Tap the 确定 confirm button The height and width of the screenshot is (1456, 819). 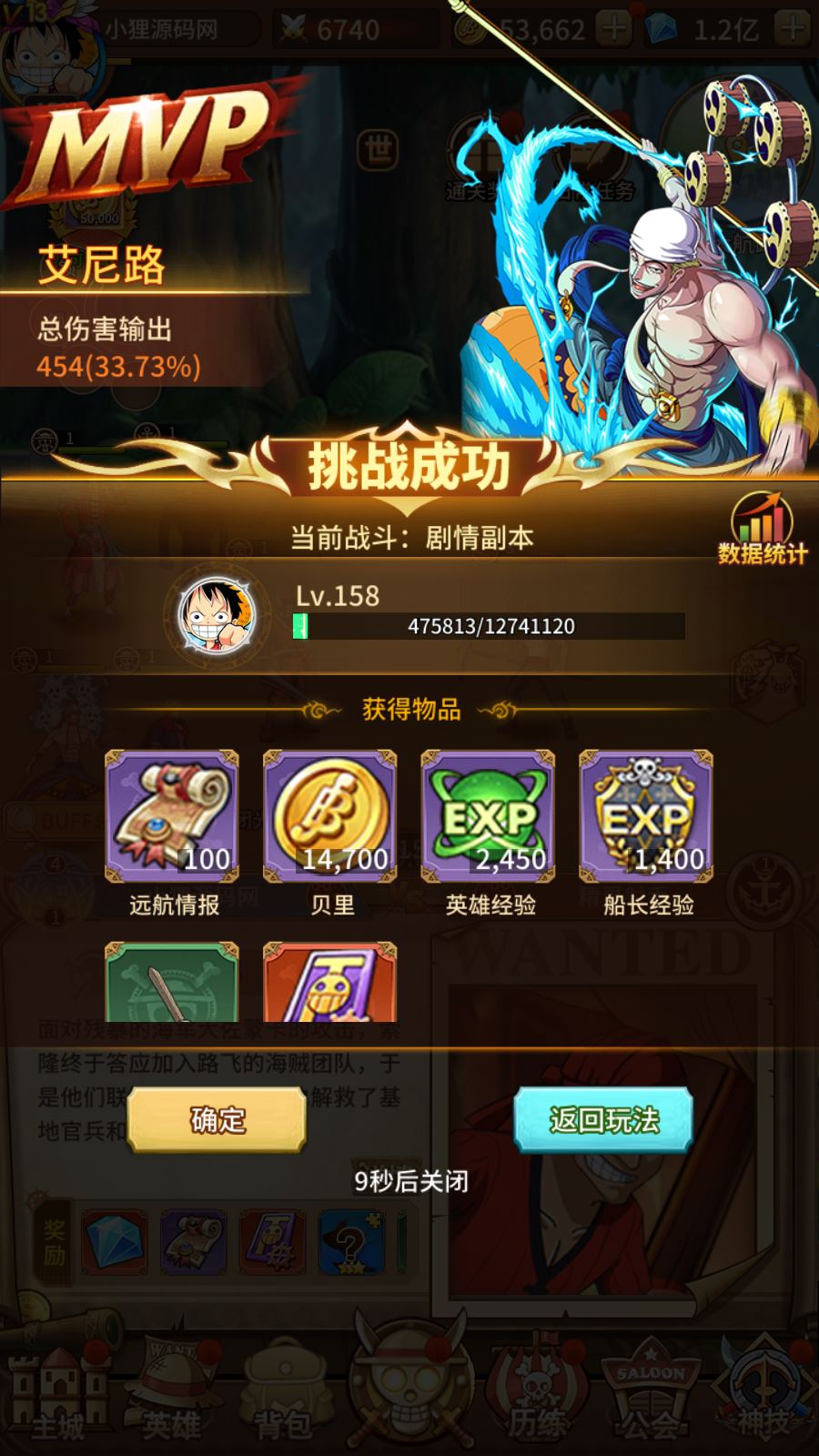(217, 1119)
